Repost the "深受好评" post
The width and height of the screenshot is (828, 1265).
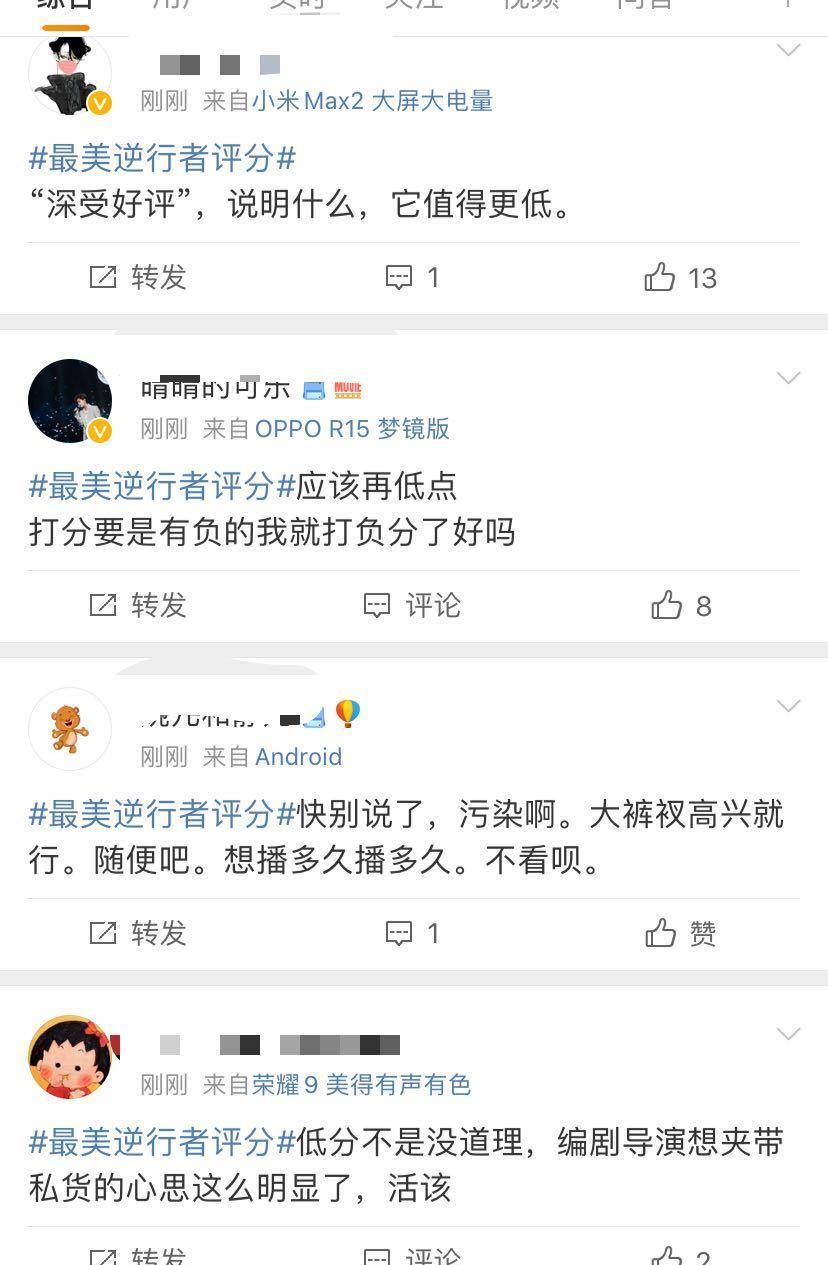point(138,277)
